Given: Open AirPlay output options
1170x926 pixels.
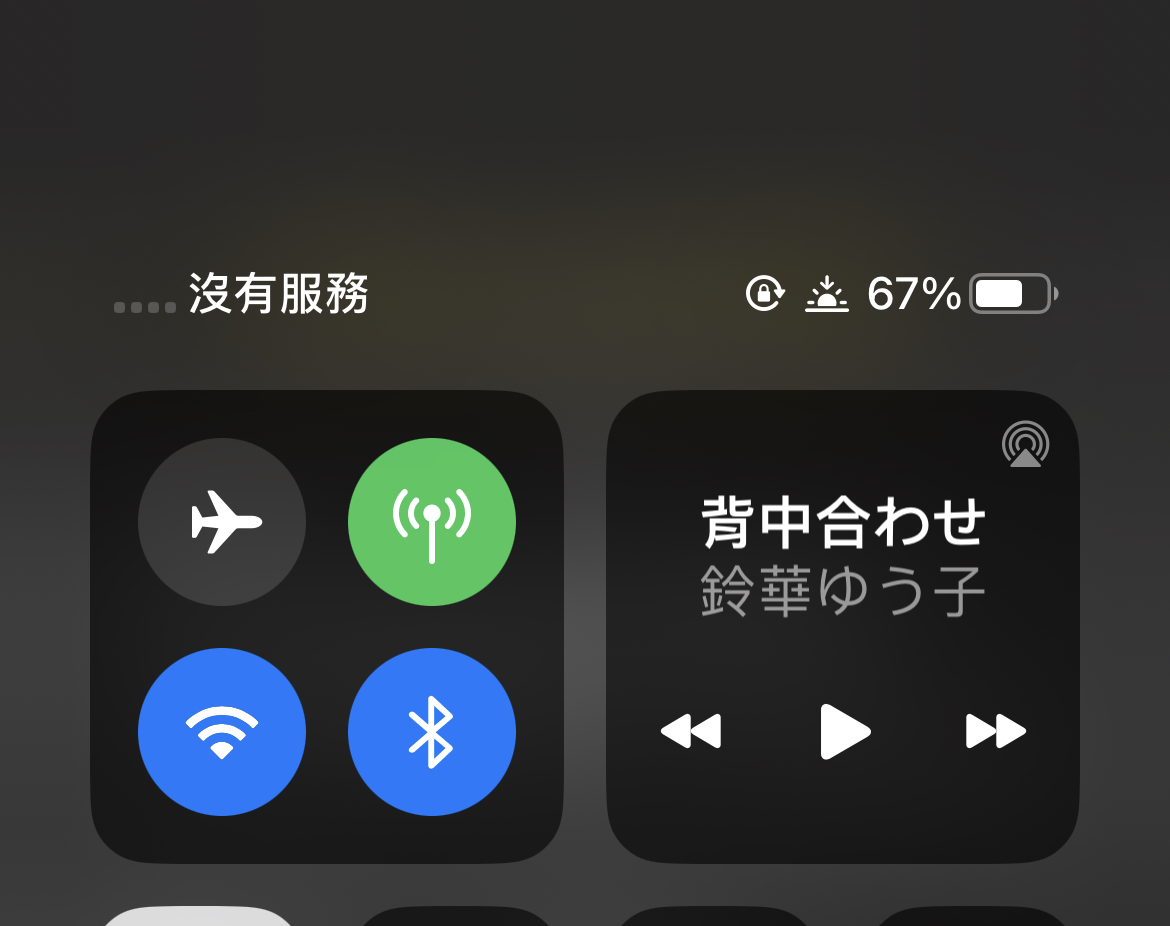Looking at the screenshot, I should pyautogui.click(x=1025, y=444).
